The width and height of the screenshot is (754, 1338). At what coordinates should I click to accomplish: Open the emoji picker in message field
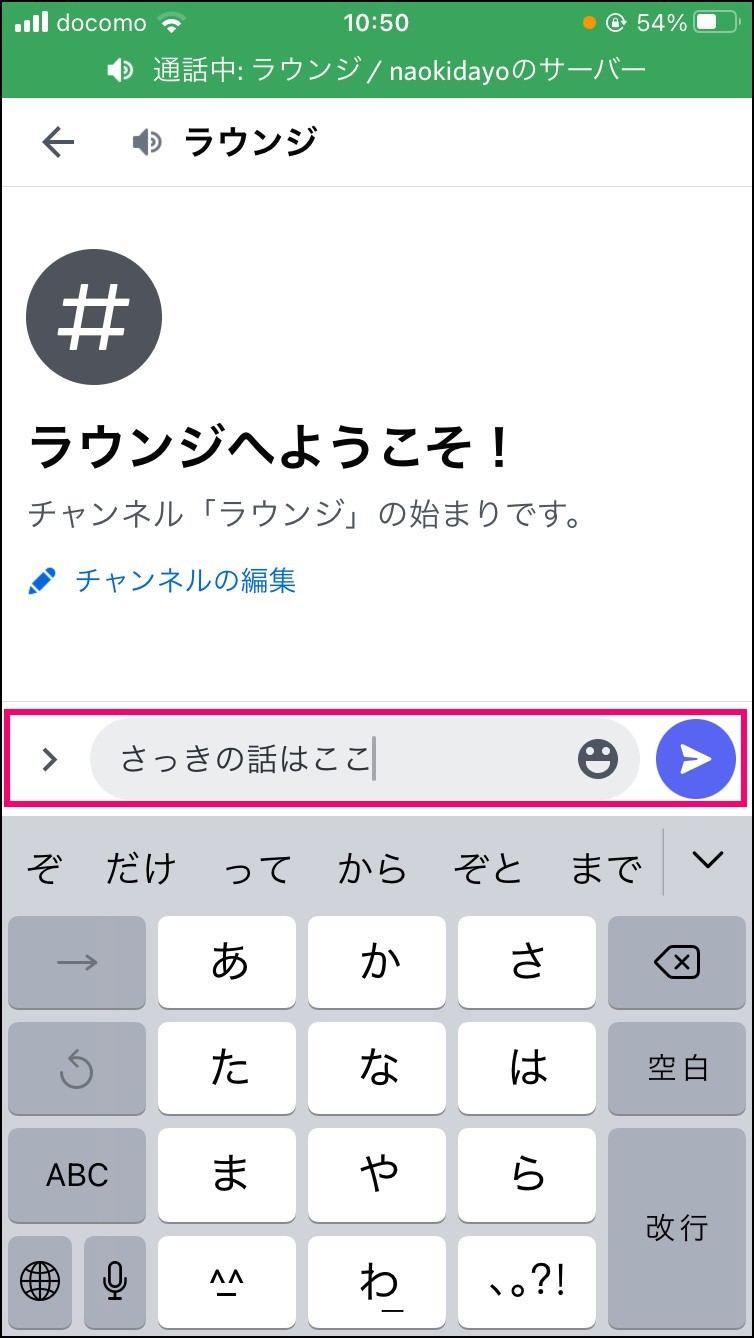pyautogui.click(x=597, y=760)
